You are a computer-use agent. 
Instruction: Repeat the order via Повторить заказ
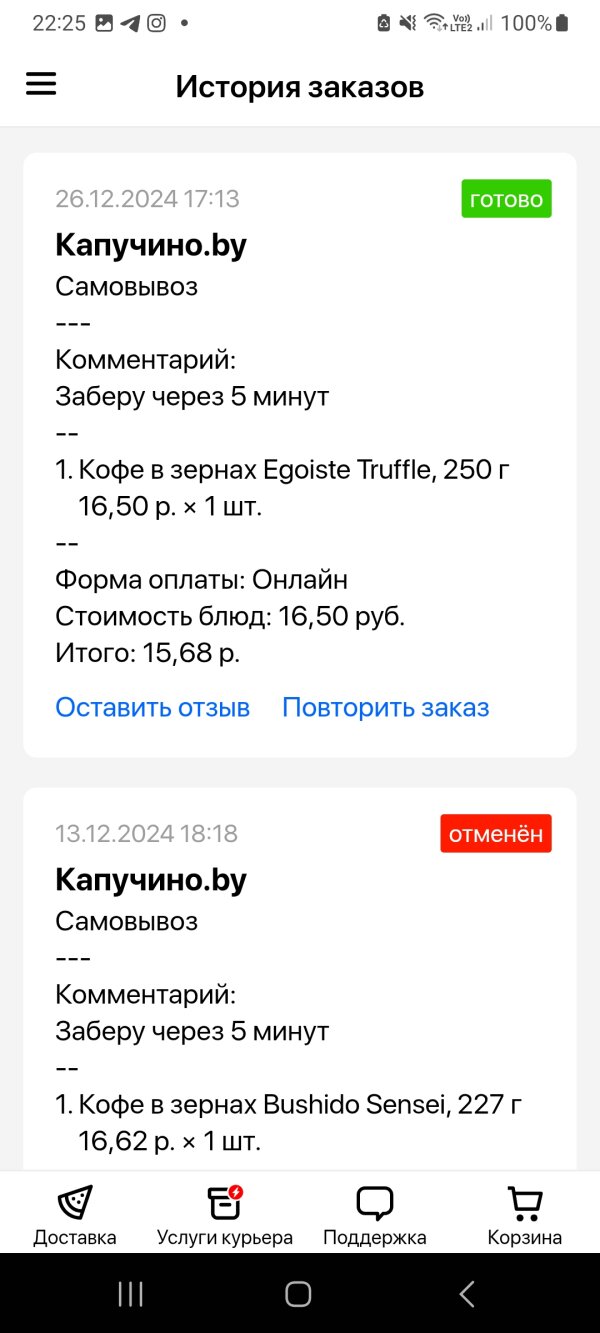pyautogui.click(x=385, y=708)
